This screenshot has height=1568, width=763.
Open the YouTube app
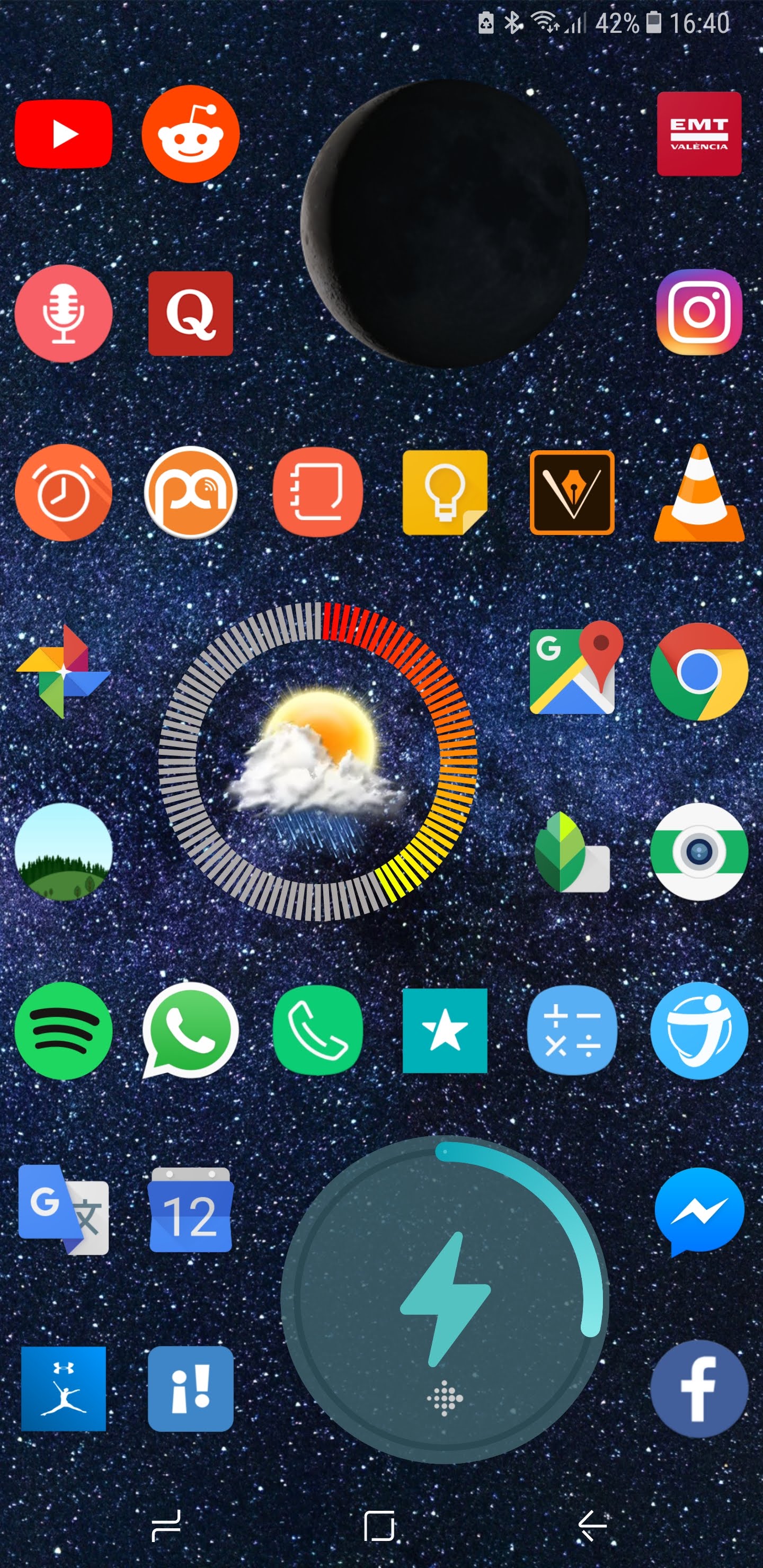(64, 134)
